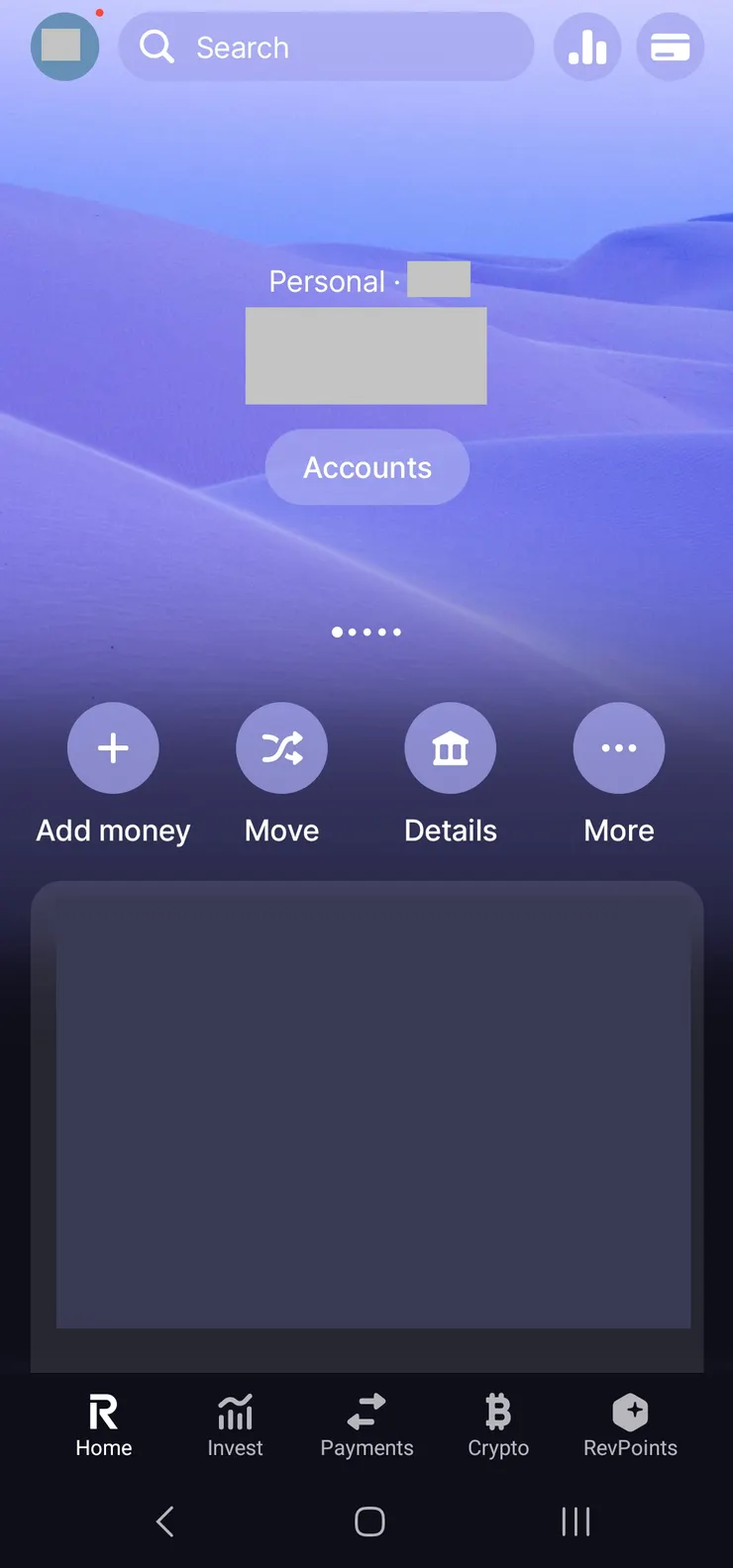Tap the Home tab in bottom navigation
Image resolution: width=733 pixels, height=1568 pixels.
click(103, 1425)
